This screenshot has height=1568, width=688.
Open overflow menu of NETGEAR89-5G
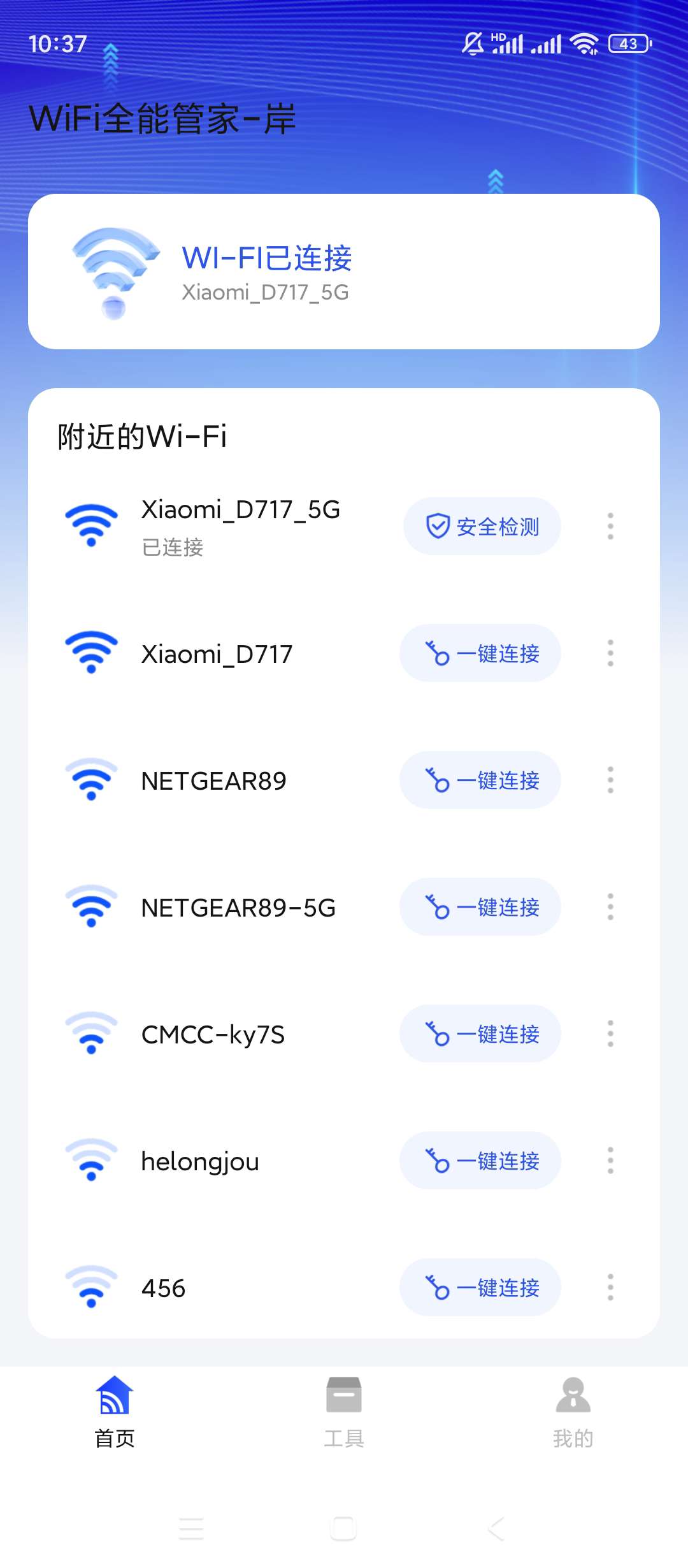610,907
